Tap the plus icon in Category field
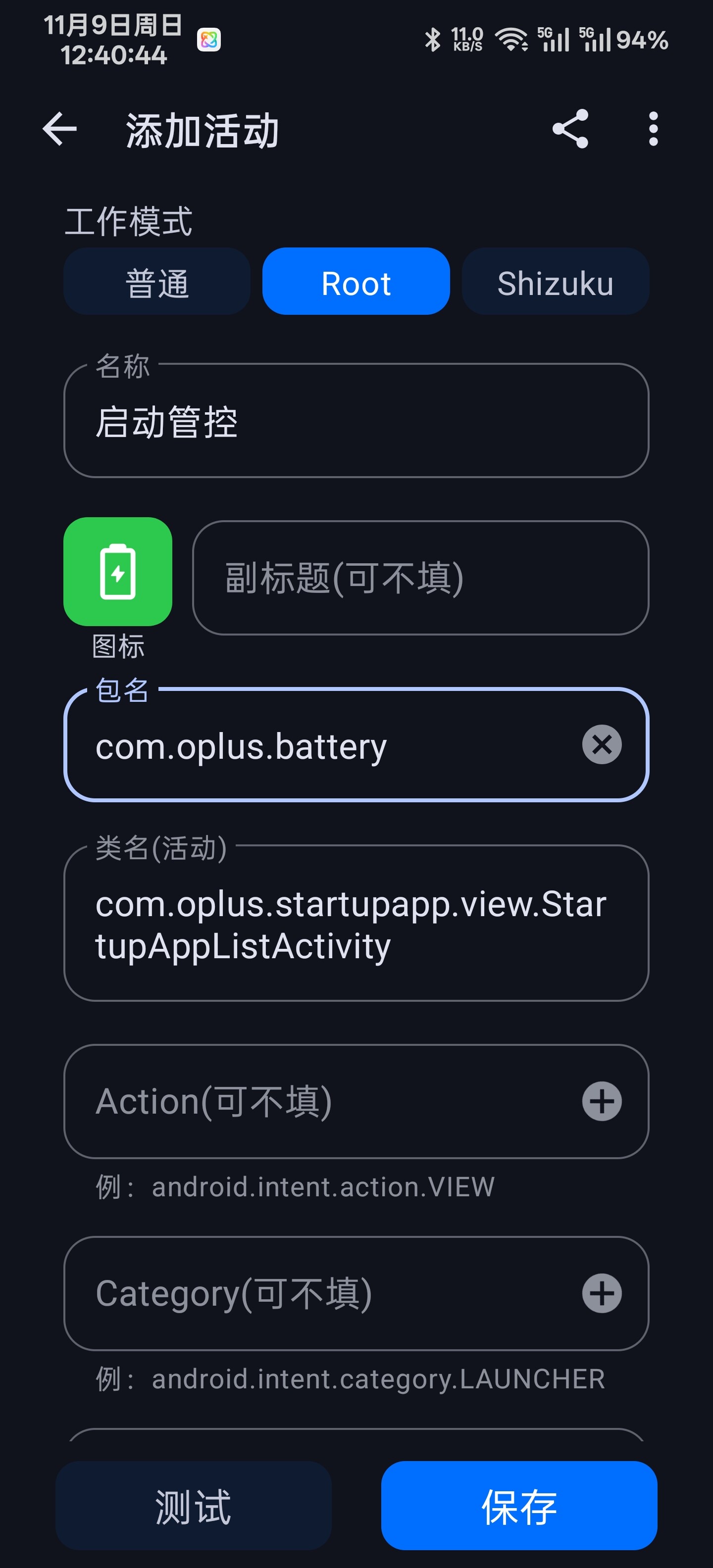This screenshot has height=1568, width=713. [602, 1293]
